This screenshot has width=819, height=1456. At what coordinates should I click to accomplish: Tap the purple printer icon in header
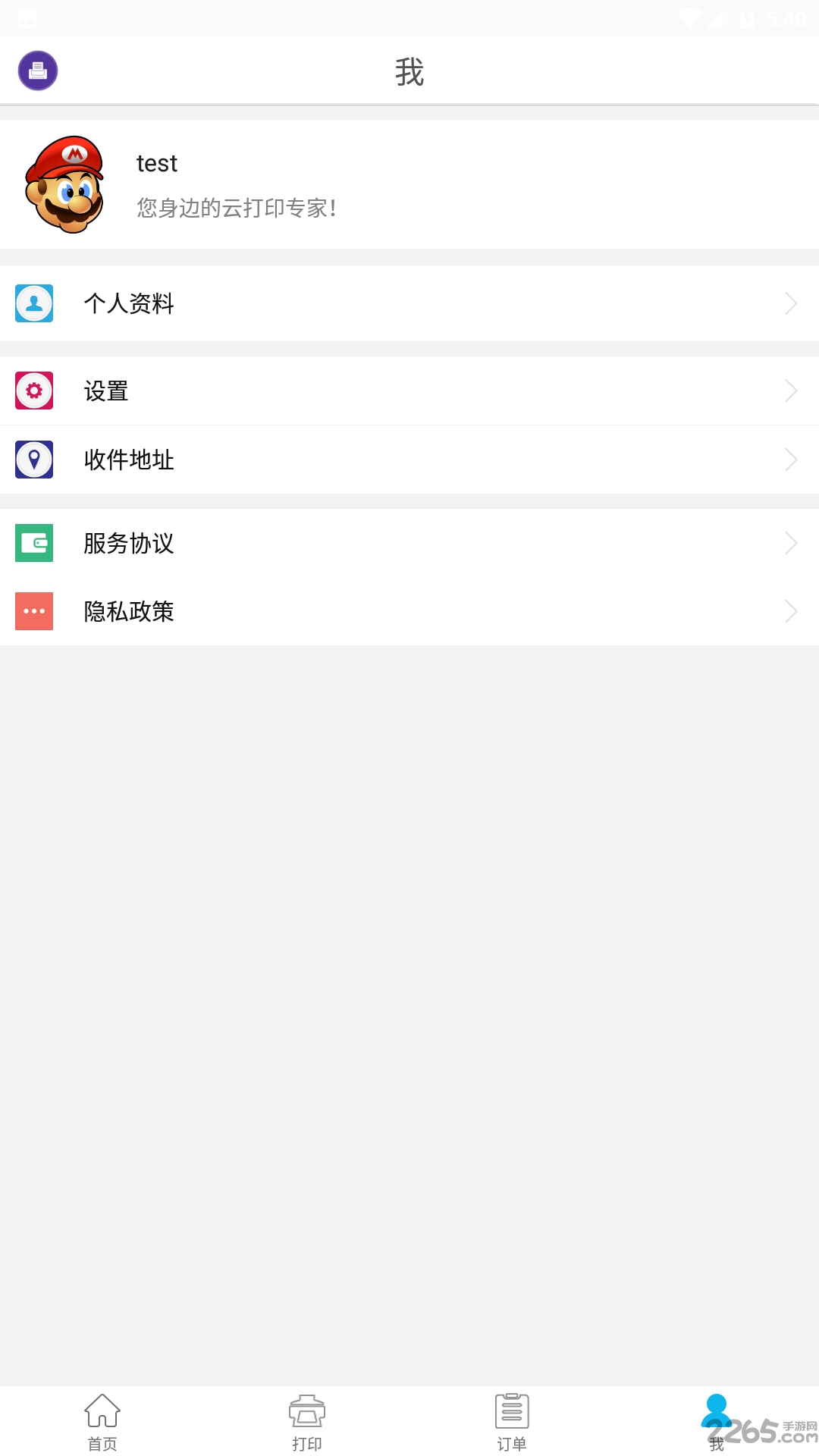click(x=38, y=71)
